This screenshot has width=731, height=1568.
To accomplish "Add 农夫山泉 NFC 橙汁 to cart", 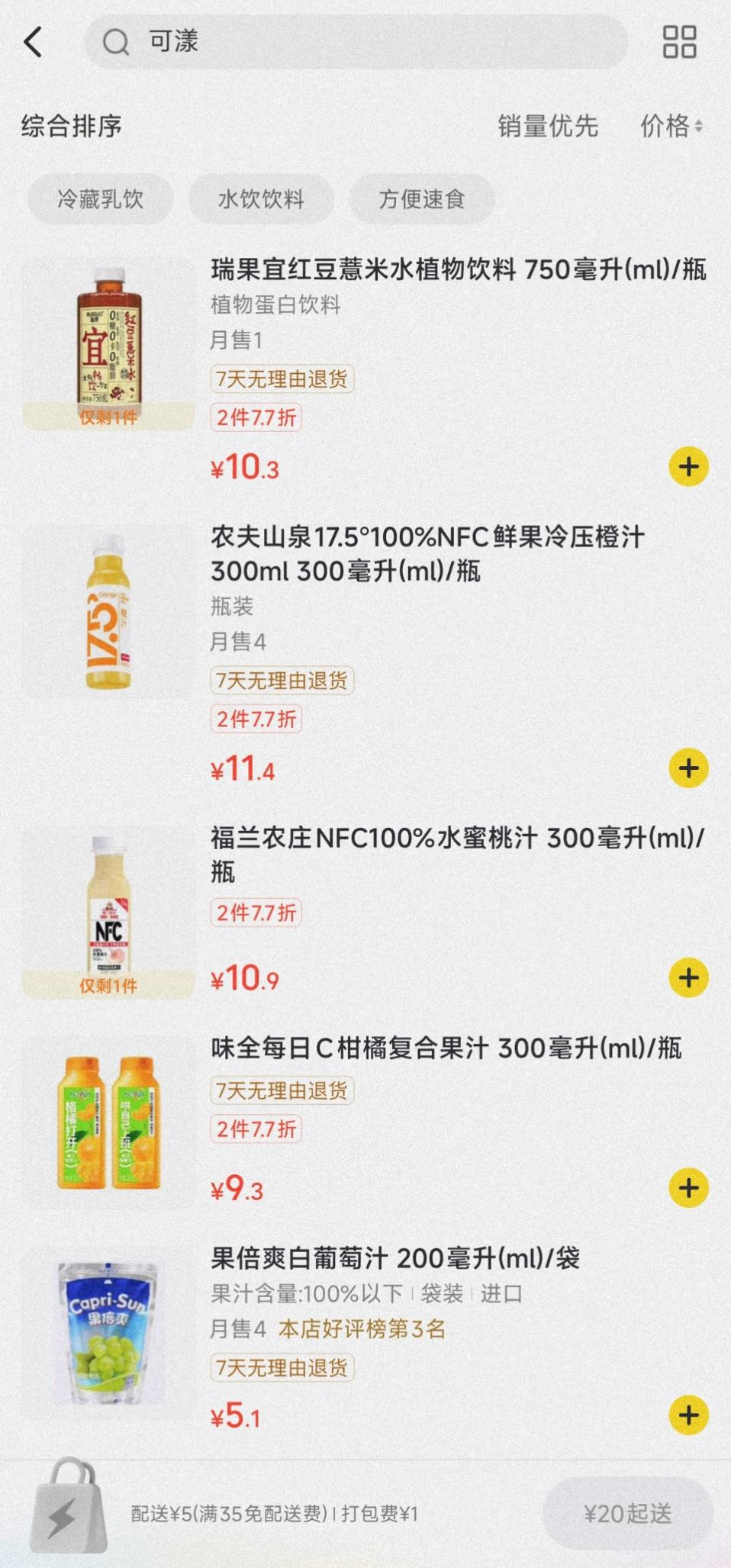I will point(688,768).
